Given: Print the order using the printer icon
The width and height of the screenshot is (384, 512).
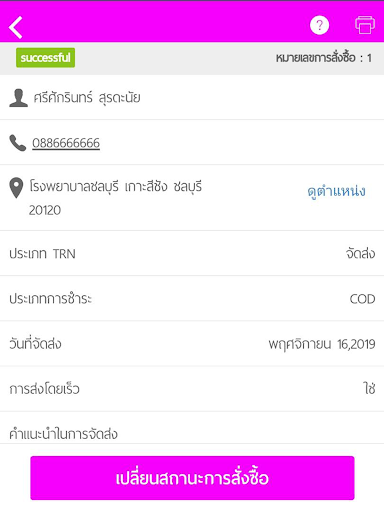Looking at the screenshot, I should click(x=365, y=25).
